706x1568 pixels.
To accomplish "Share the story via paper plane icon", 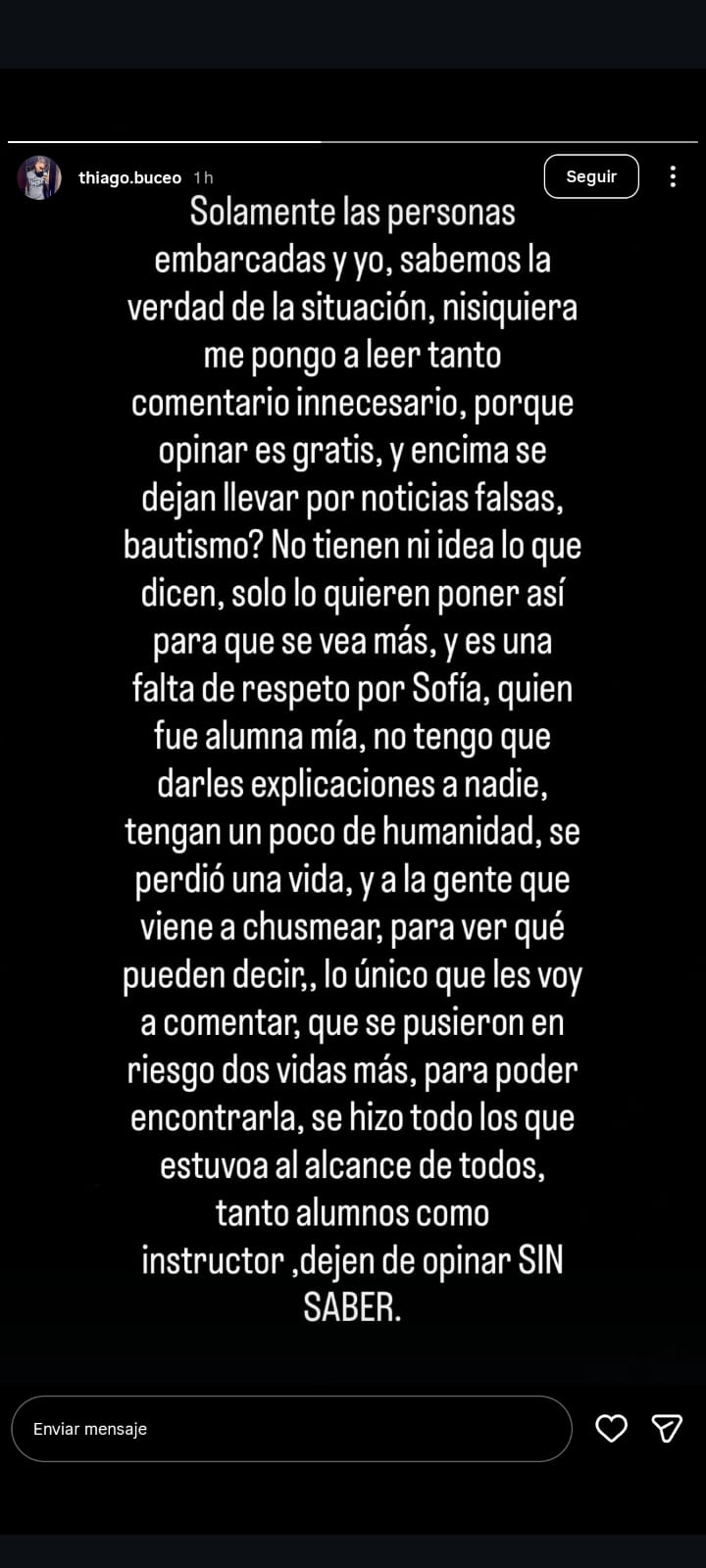I will click(x=667, y=1429).
